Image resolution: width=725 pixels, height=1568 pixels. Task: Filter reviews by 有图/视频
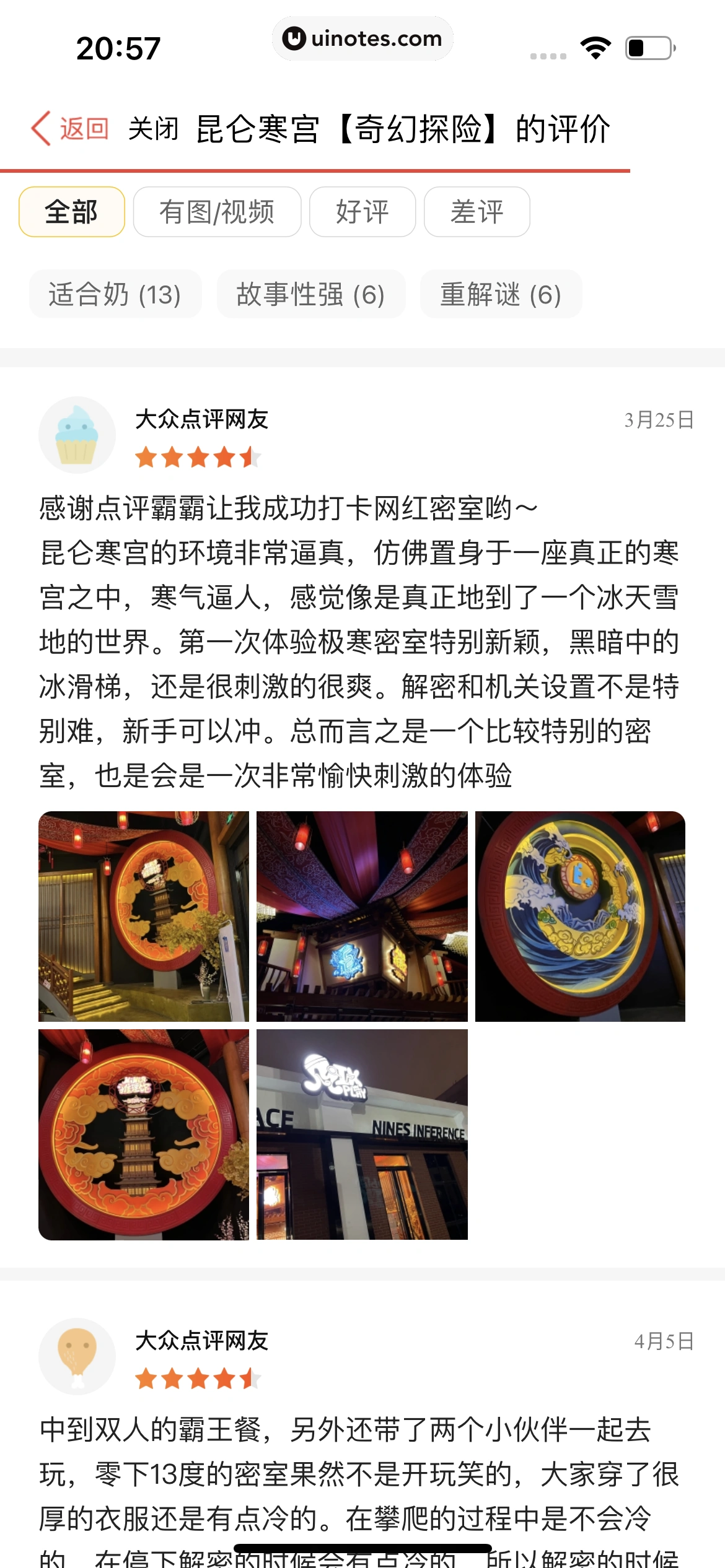[217, 212]
